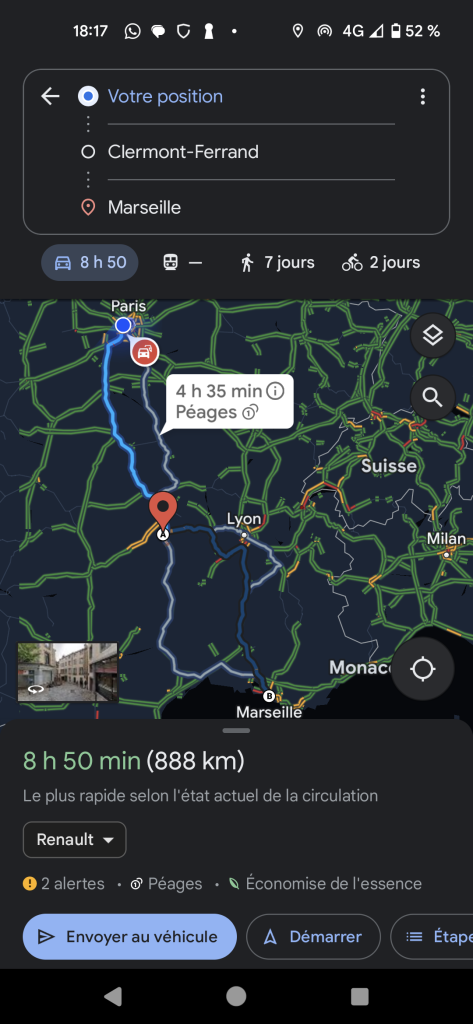Image resolution: width=473 pixels, height=1024 pixels.
Task: Open the map layers button
Action: coord(432,336)
